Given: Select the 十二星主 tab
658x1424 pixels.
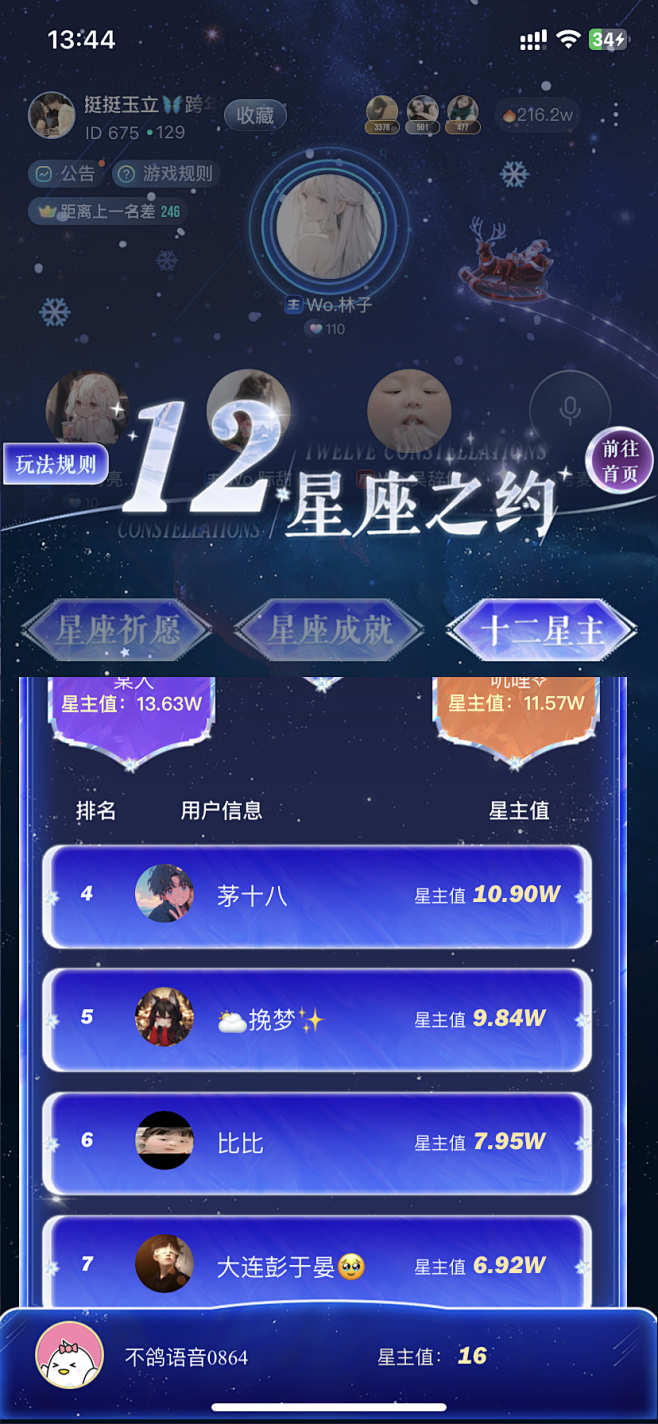Looking at the screenshot, I should pos(541,631).
